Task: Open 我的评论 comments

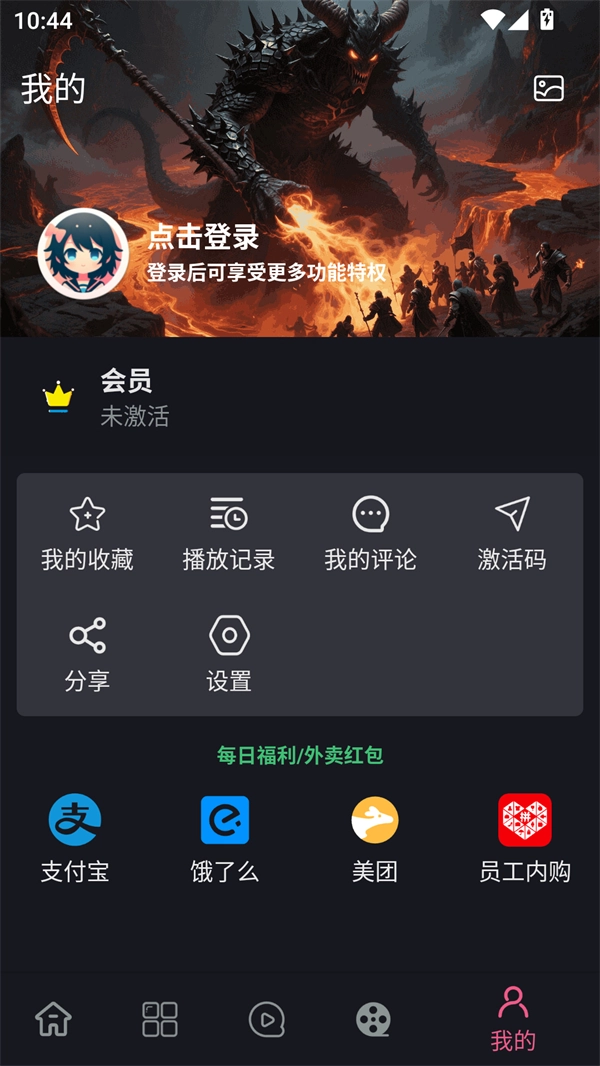Action: [371, 535]
